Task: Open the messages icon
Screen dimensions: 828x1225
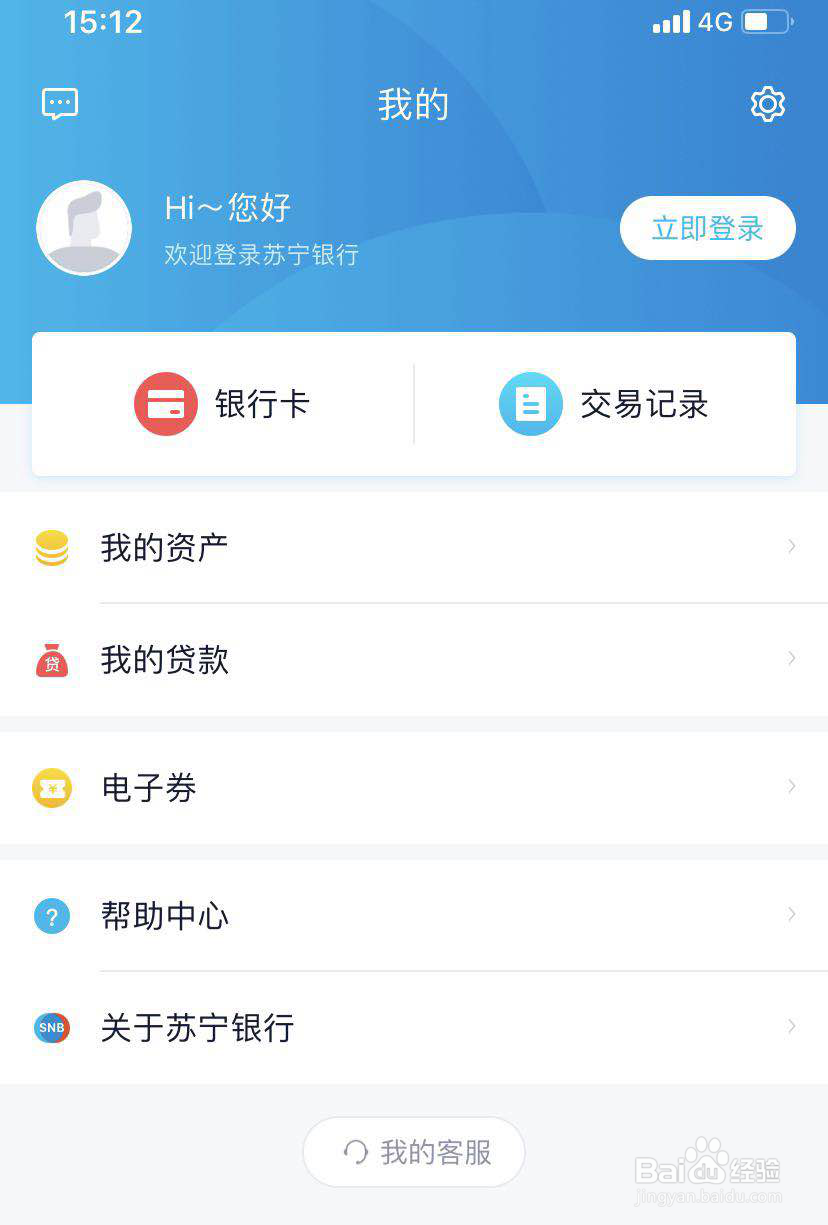Action: [60, 104]
